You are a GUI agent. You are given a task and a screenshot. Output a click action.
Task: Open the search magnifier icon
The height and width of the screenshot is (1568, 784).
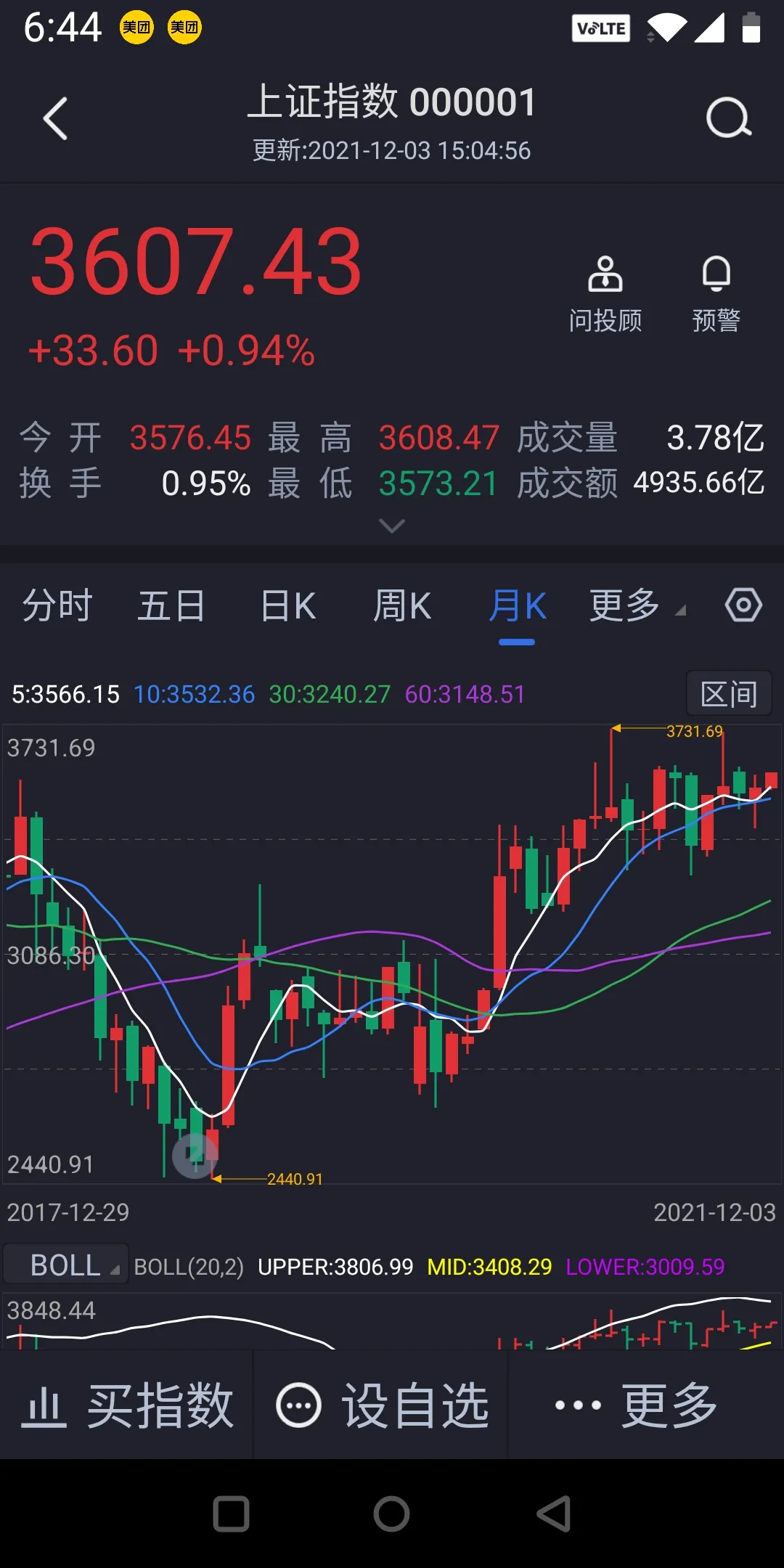(728, 118)
